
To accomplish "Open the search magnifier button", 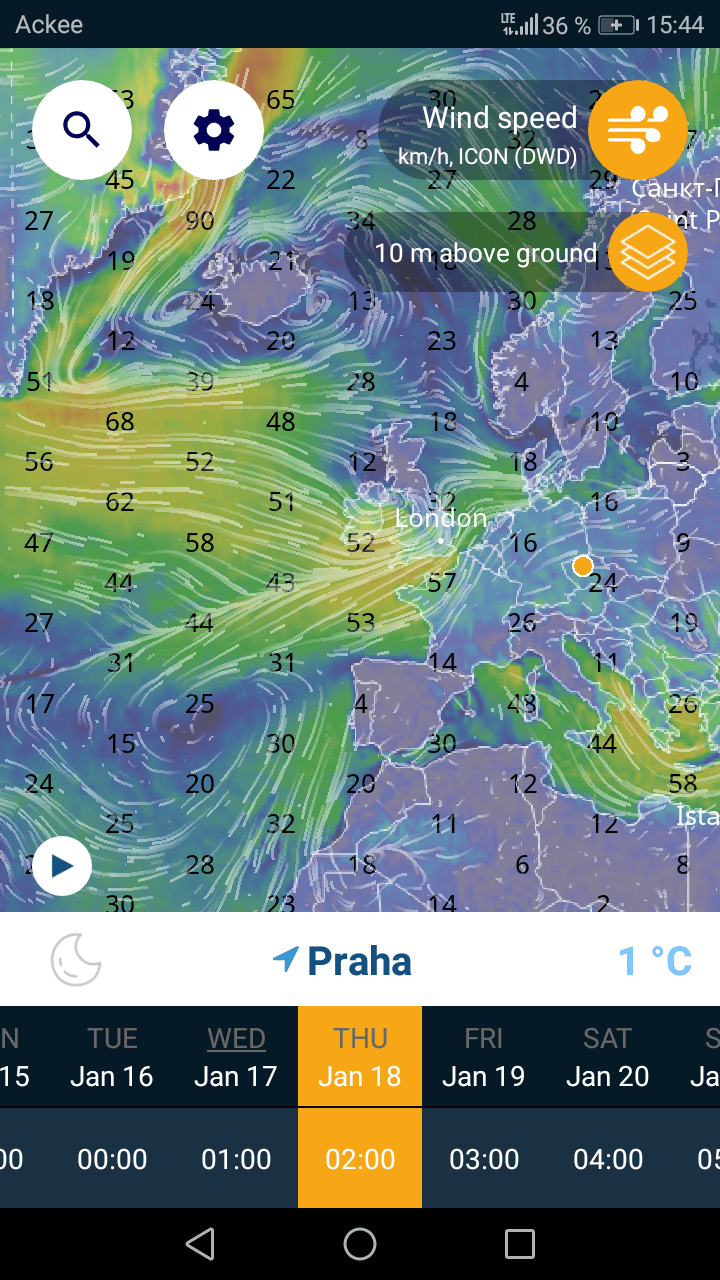I will tap(82, 130).
